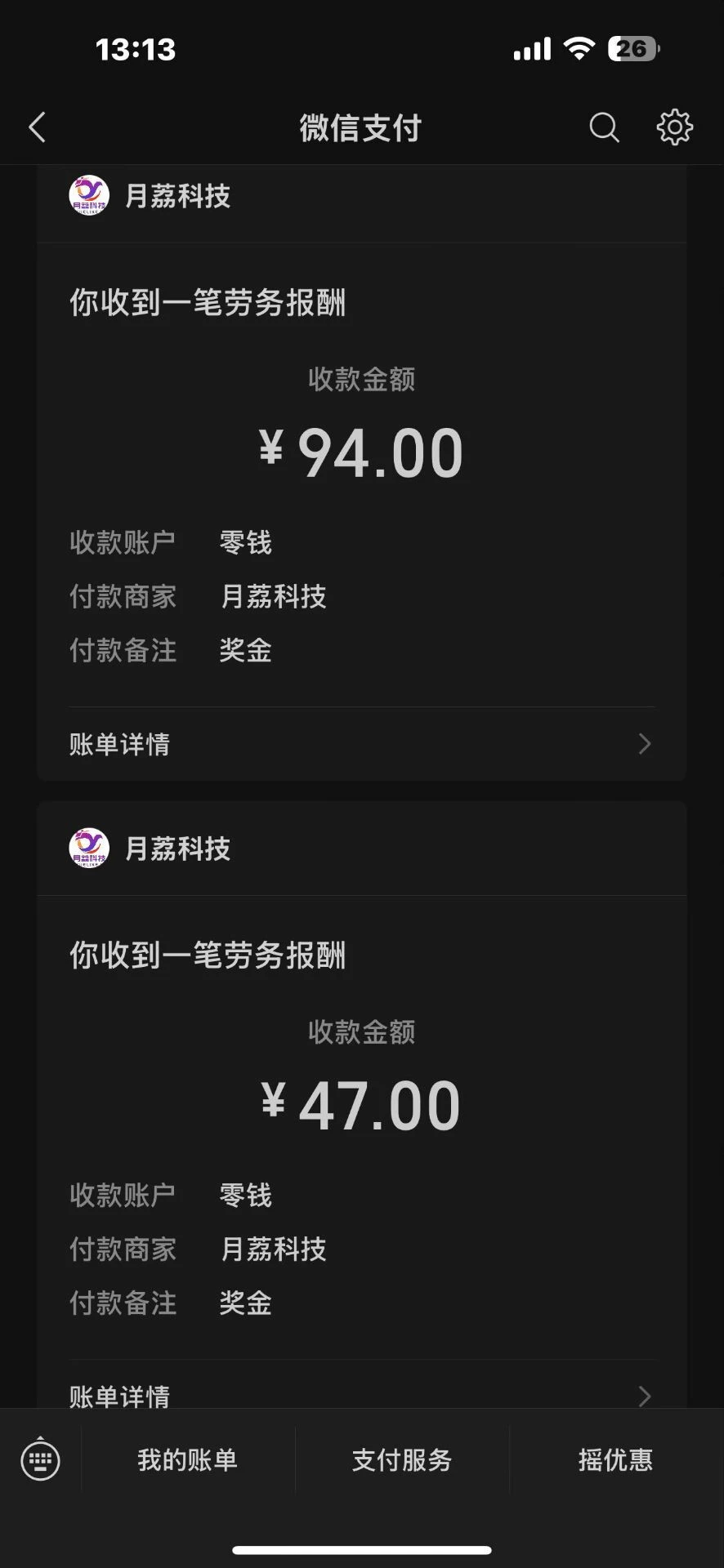Image resolution: width=724 pixels, height=1568 pixels.
Task: Select 摇优惠 in the bottom bar
Action: pyautogui.click(x=615, y=1460)
